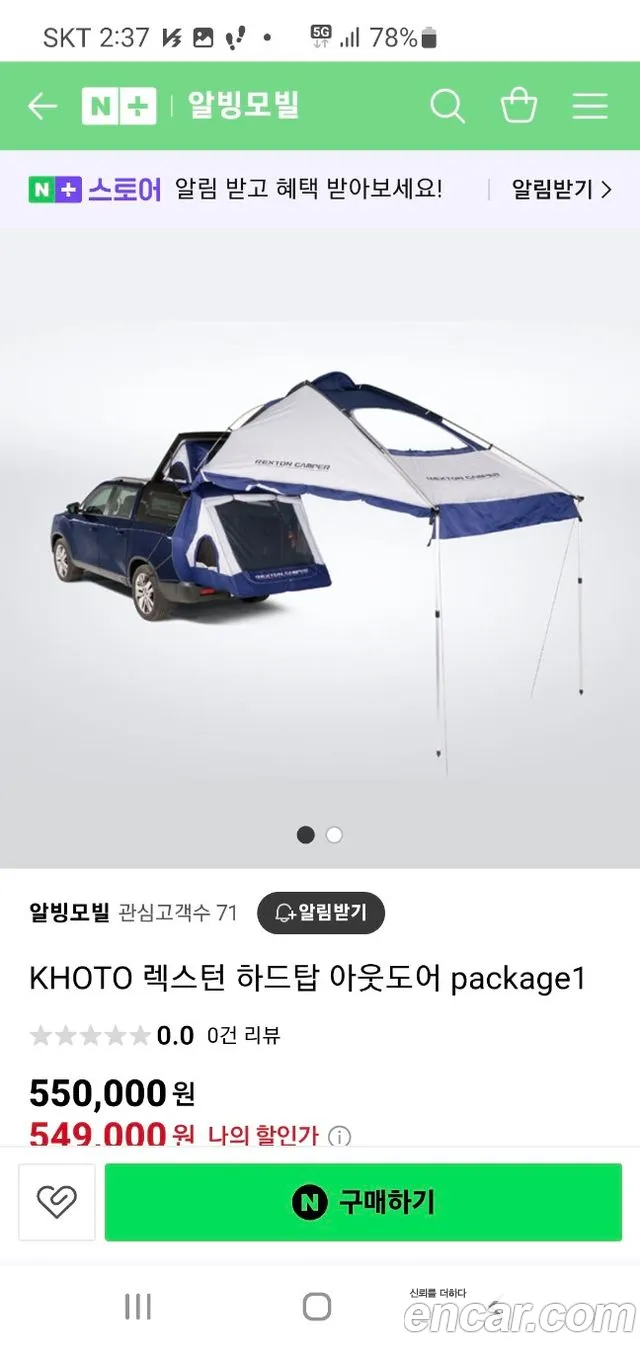This screenshot has width=640, height=1351.
Task: Open 알빙모빌 seller name link
Action: 69,913
